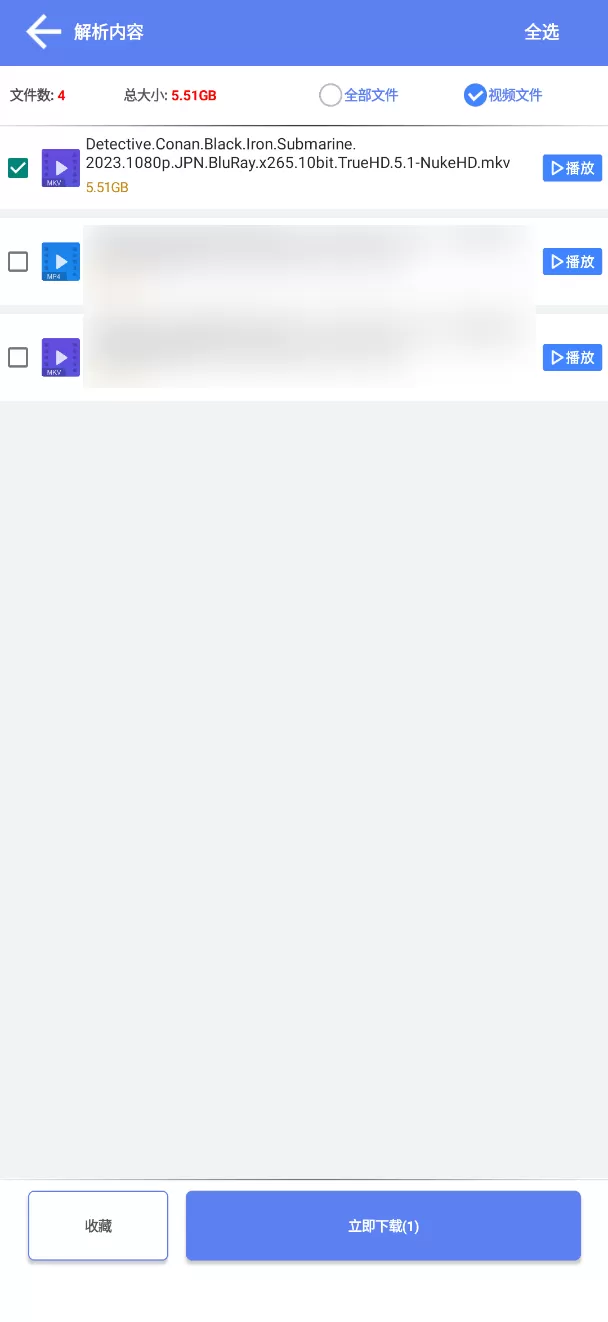608x1322 pixels.
Task: Play the last MKV file
Action: [572, 357]
